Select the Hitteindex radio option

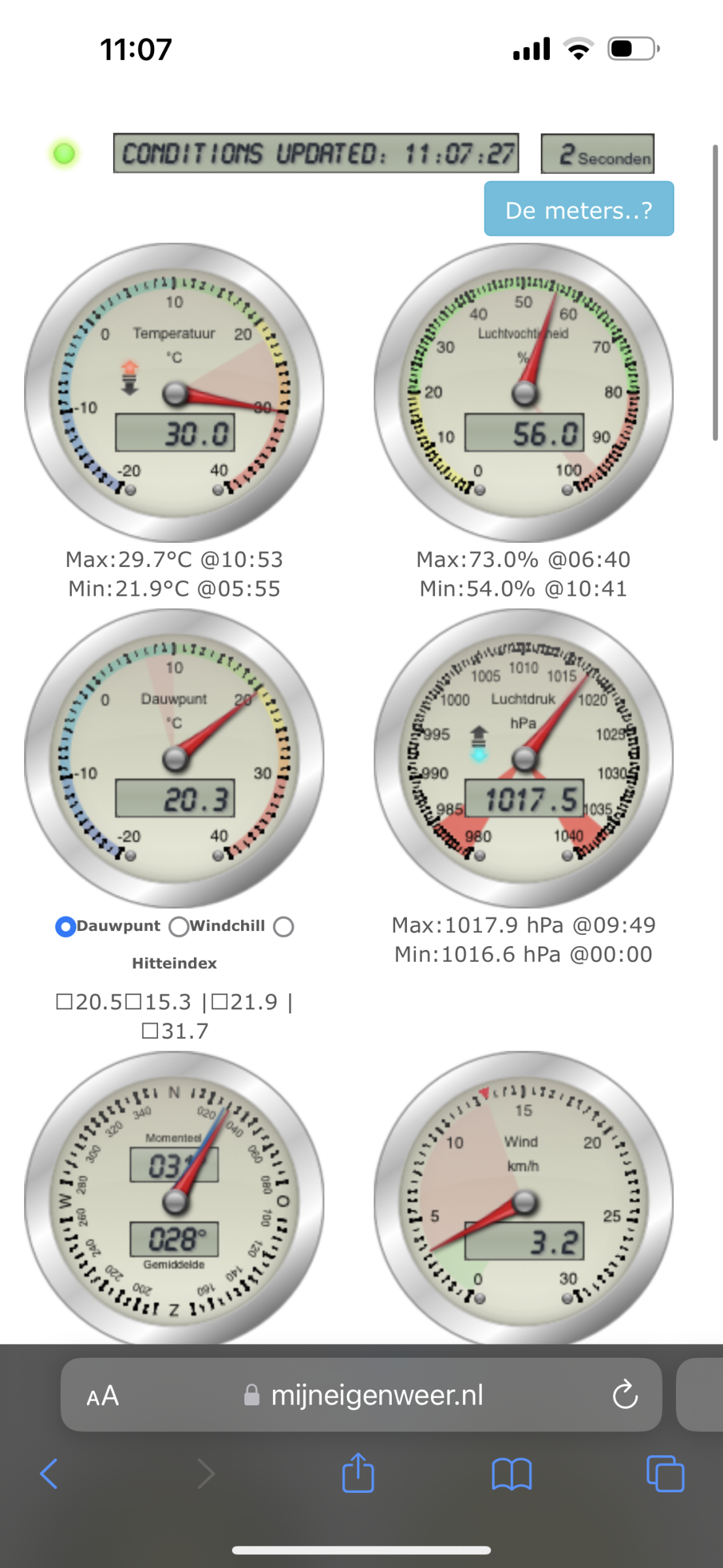[283, 926]
